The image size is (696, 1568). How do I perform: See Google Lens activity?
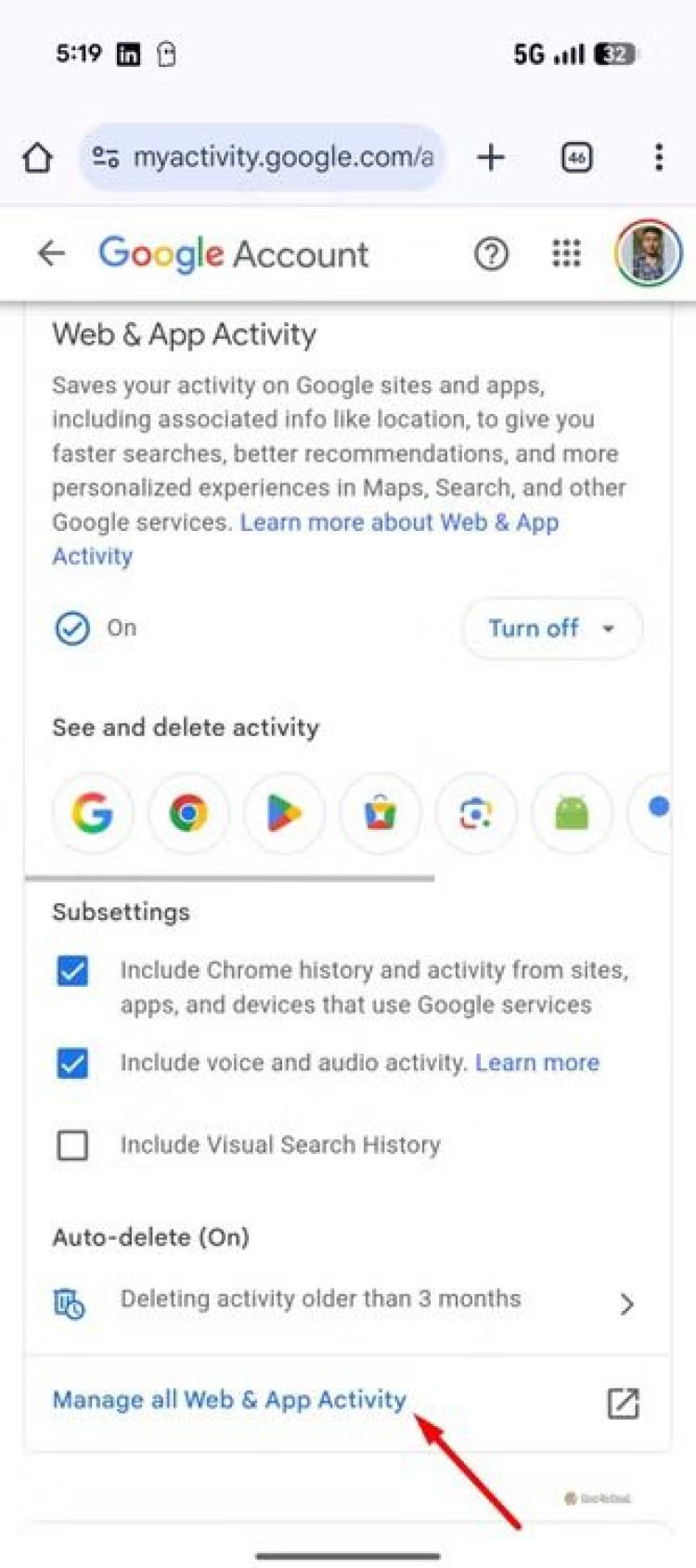pyautogui.click(x=475, y=813)
